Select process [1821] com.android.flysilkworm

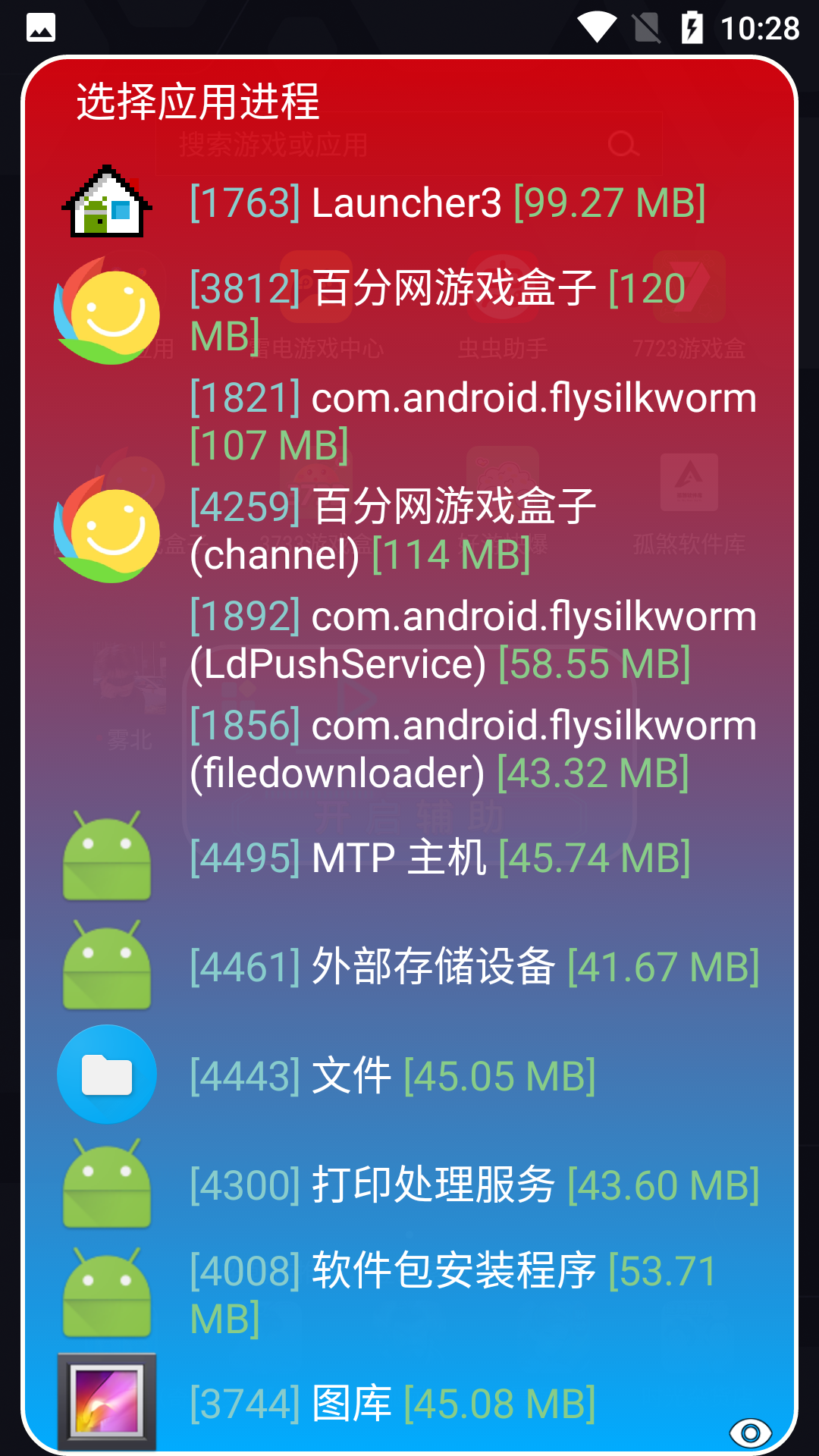tap(470, 417)
